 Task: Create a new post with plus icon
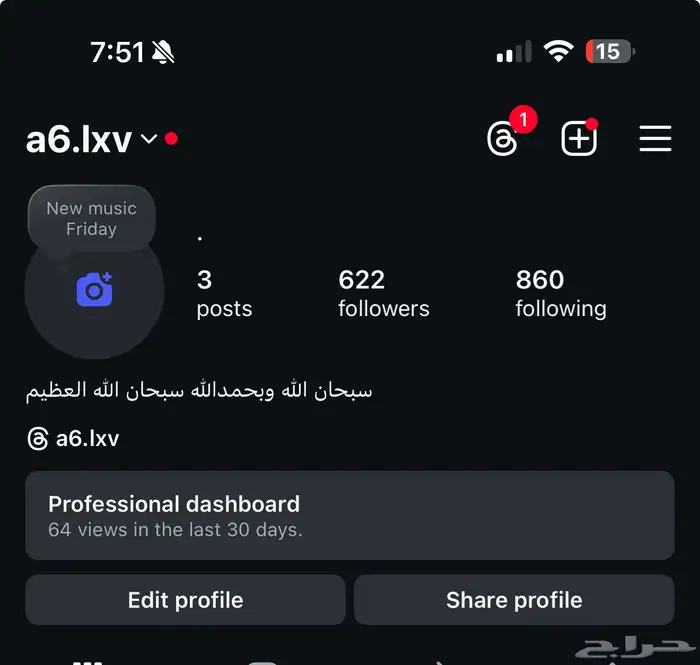[579, 139]
